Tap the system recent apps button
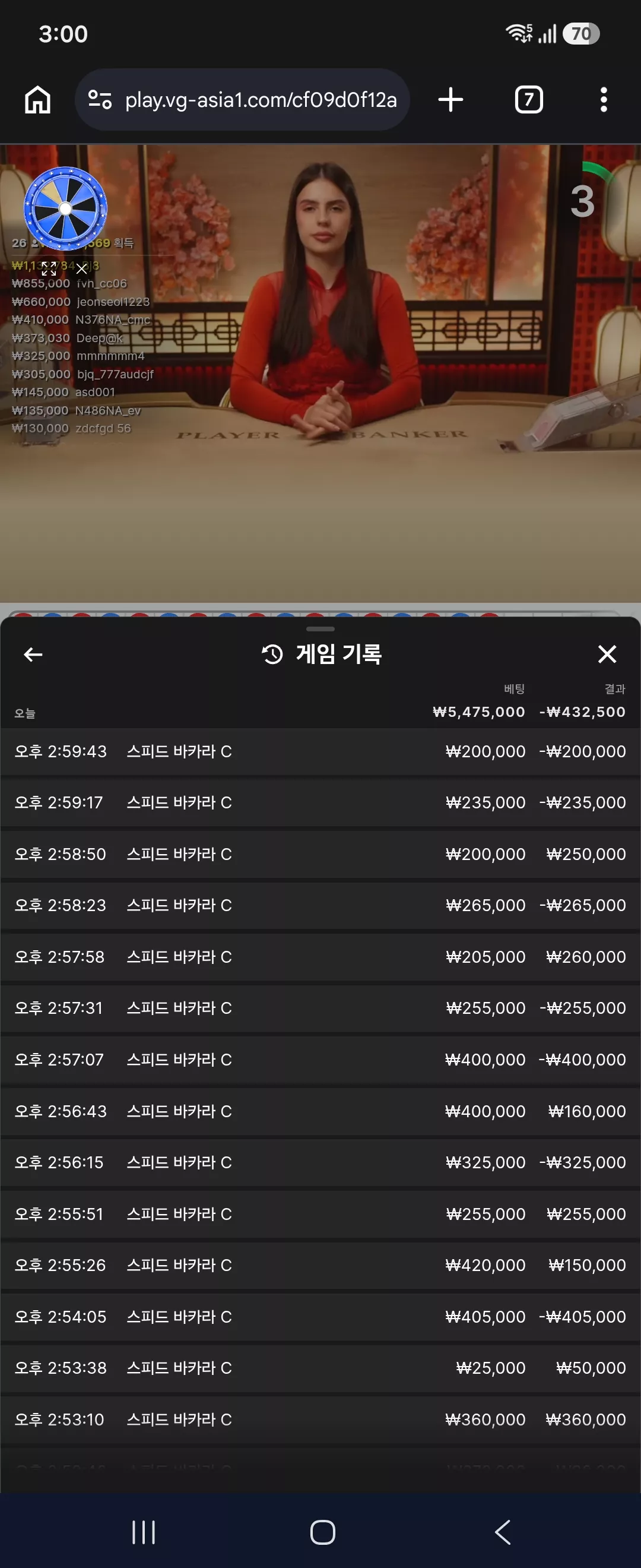Image resolution: width=641 pixels, height=1568 pixels. point(144,1532)
